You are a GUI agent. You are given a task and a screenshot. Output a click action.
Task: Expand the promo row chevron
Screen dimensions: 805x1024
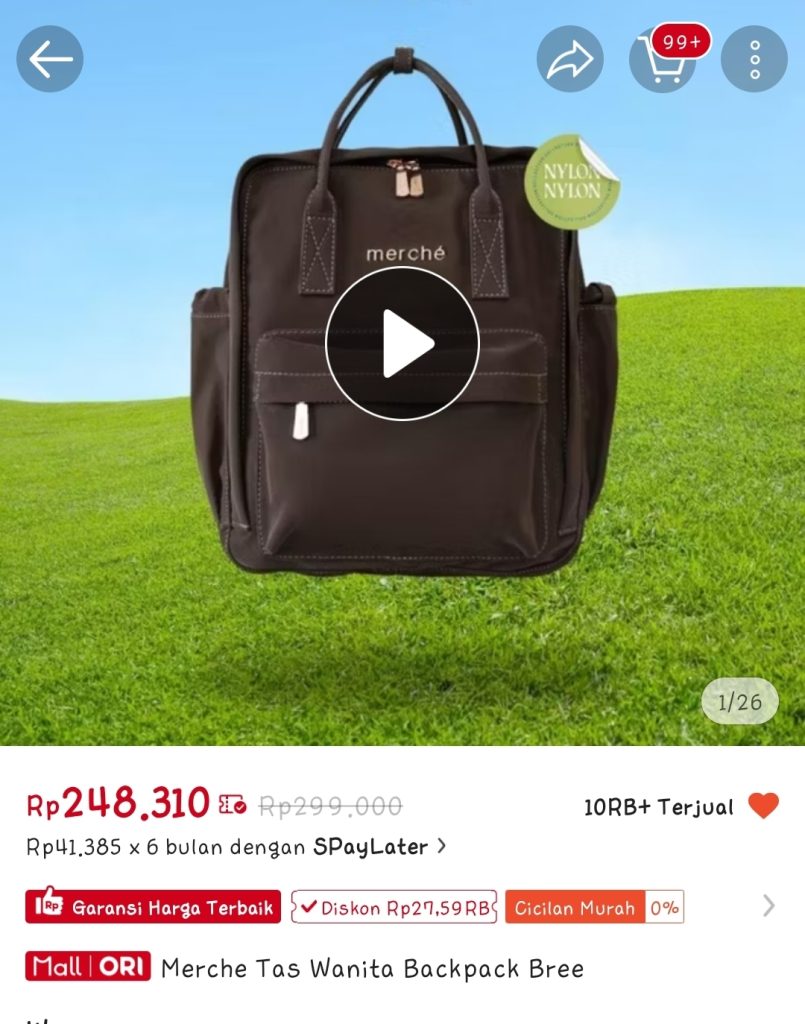pyautogui.click(x=768, y=906)
